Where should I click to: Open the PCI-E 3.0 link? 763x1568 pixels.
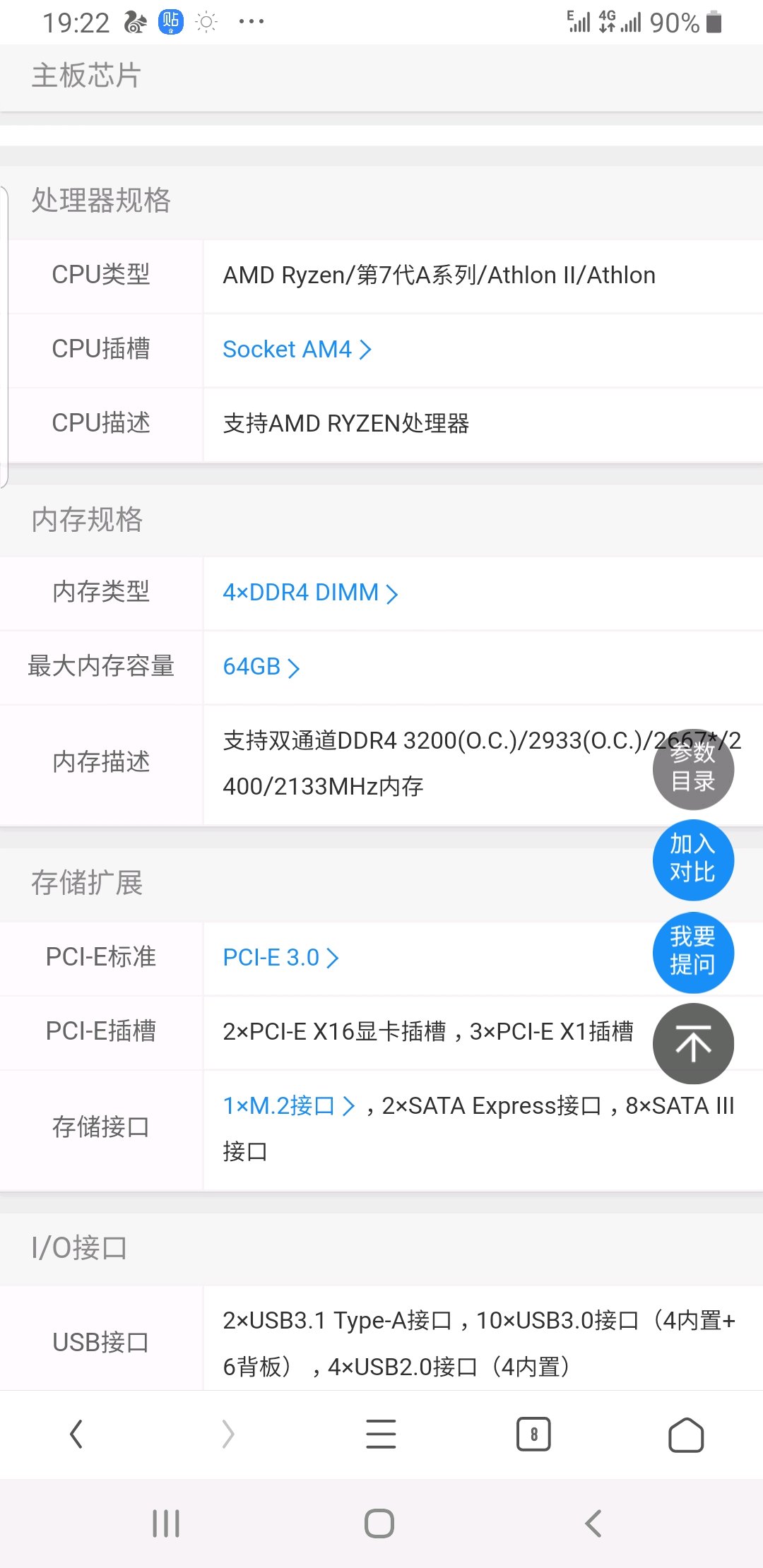[280, 958]
